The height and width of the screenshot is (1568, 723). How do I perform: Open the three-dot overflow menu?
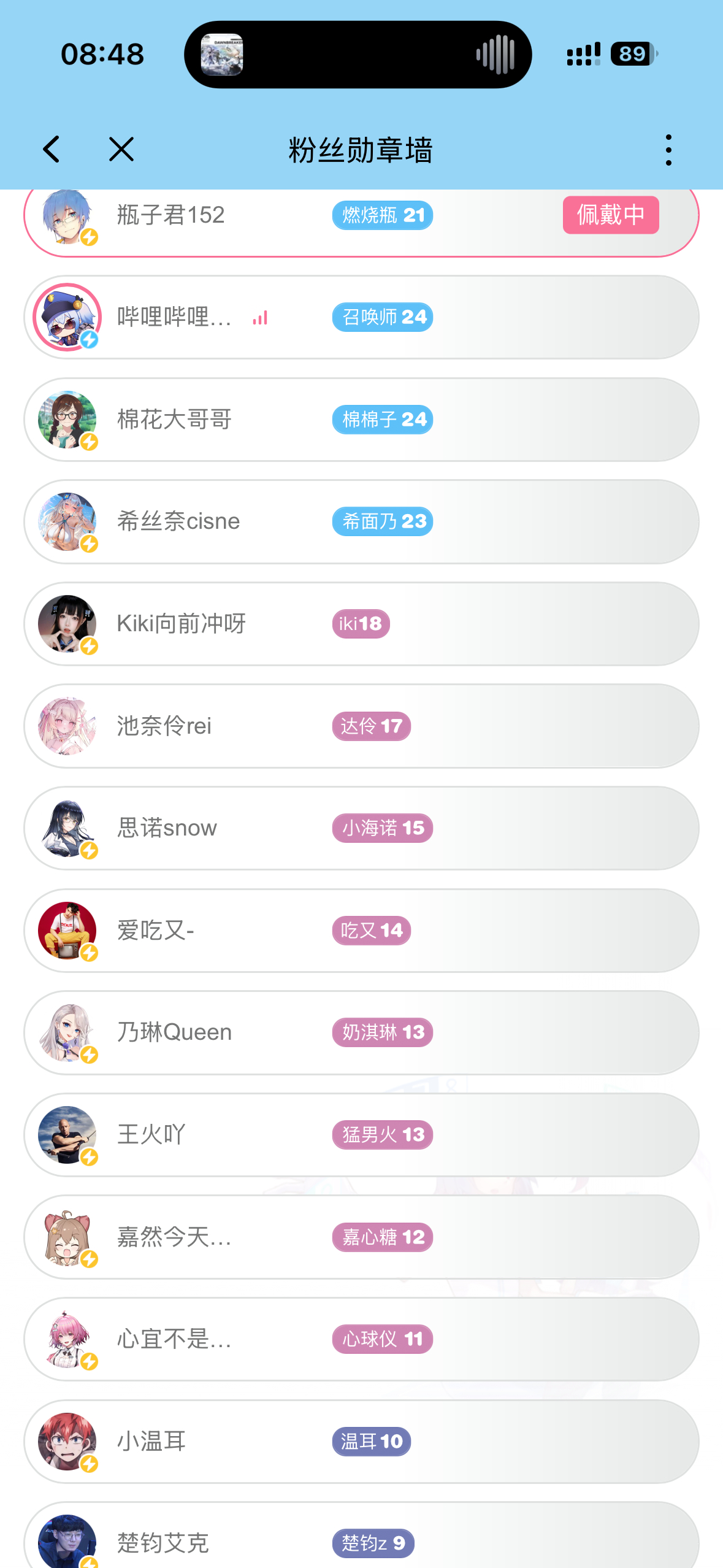click(668, 150)
